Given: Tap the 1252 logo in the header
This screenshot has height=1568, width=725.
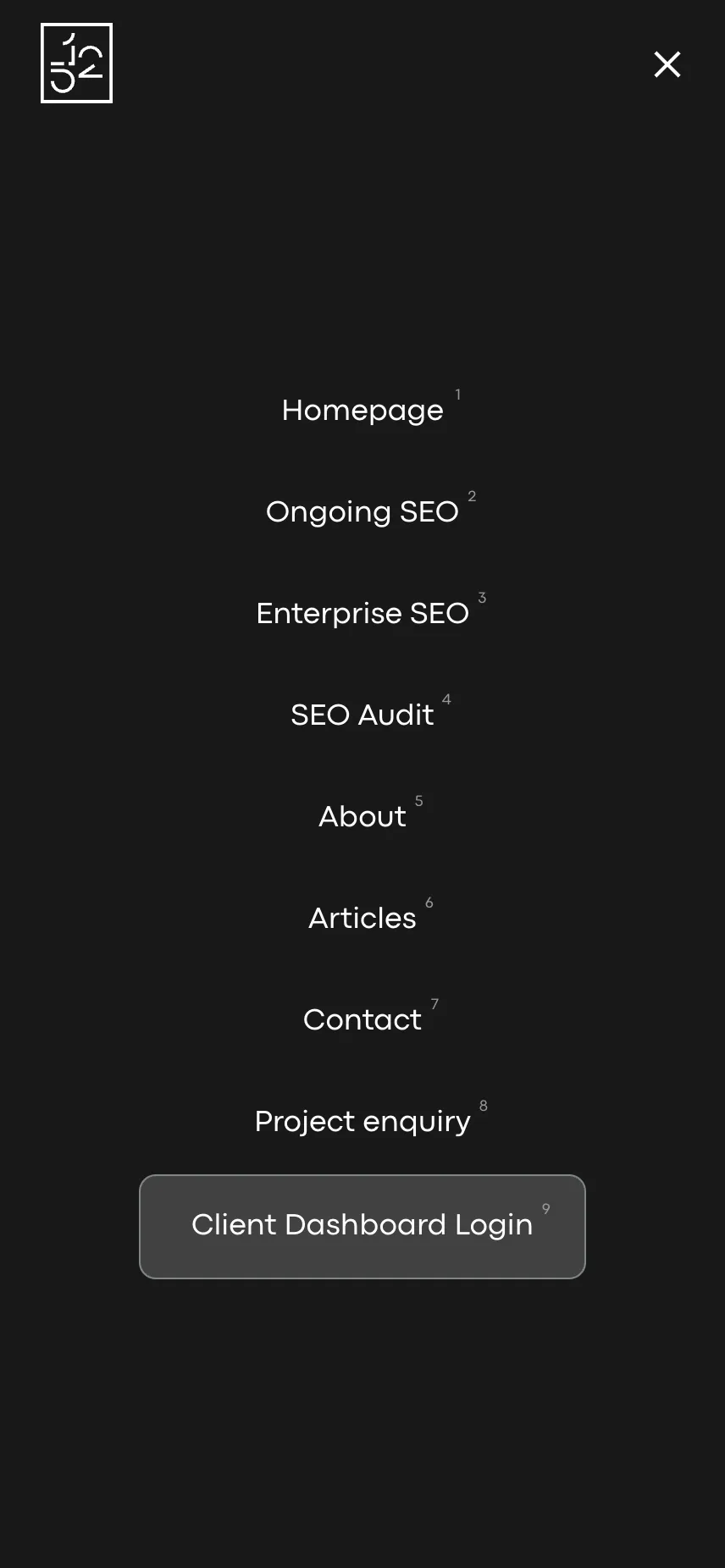Looking at the screenshot, I should 76,63.
